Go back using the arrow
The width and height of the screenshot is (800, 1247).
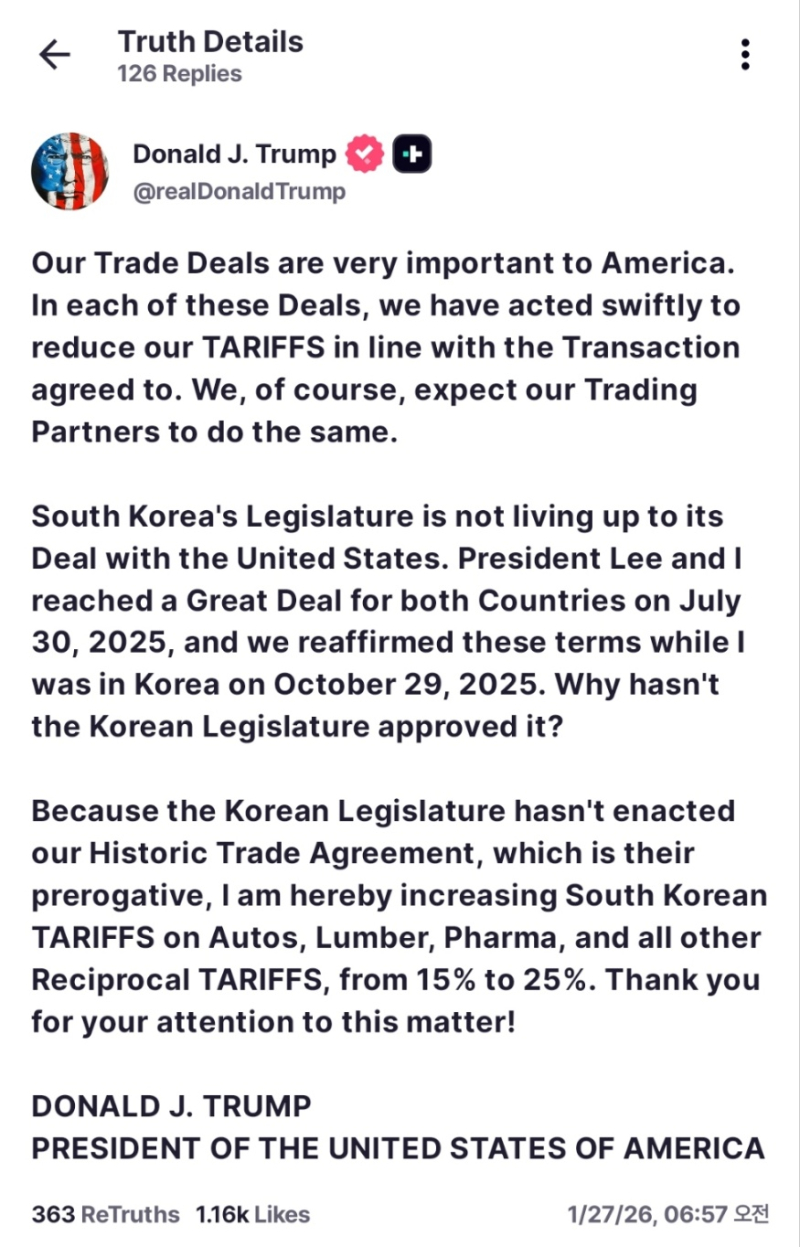coord(54,56)
